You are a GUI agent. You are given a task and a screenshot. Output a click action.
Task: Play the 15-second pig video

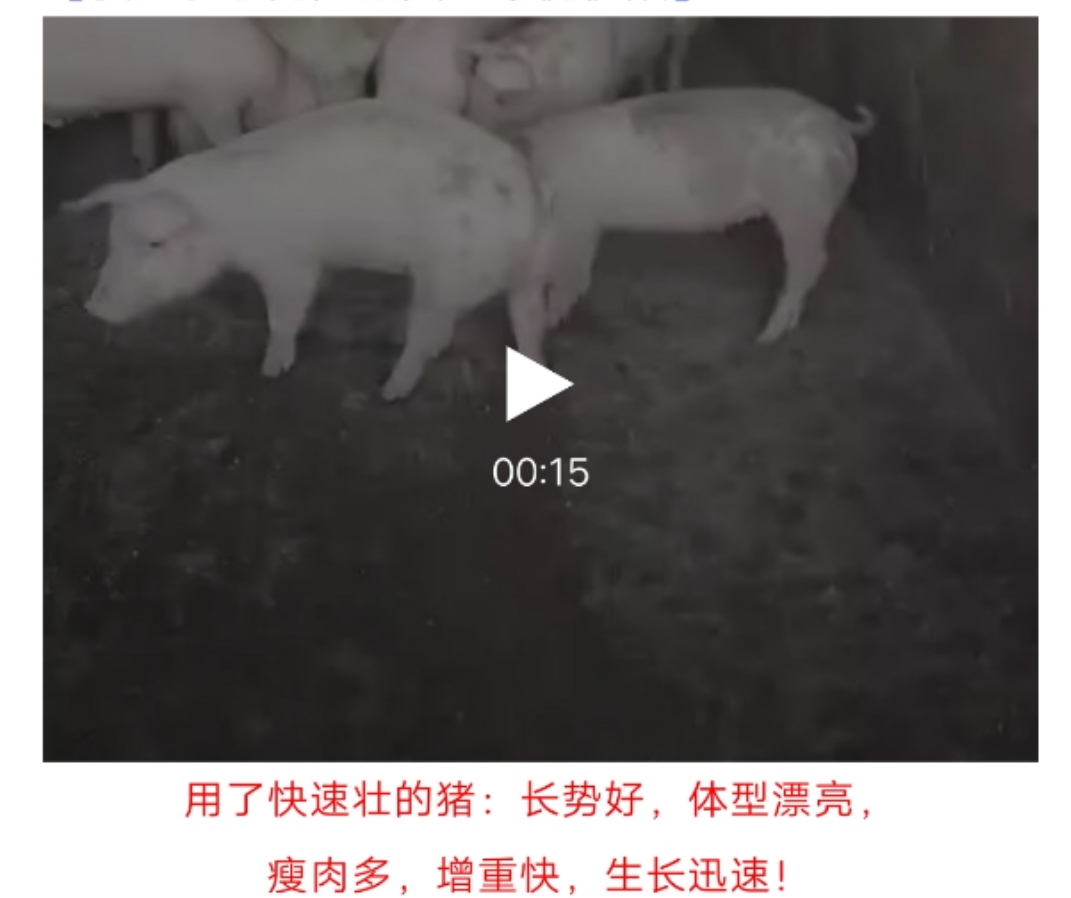point(538,385)
